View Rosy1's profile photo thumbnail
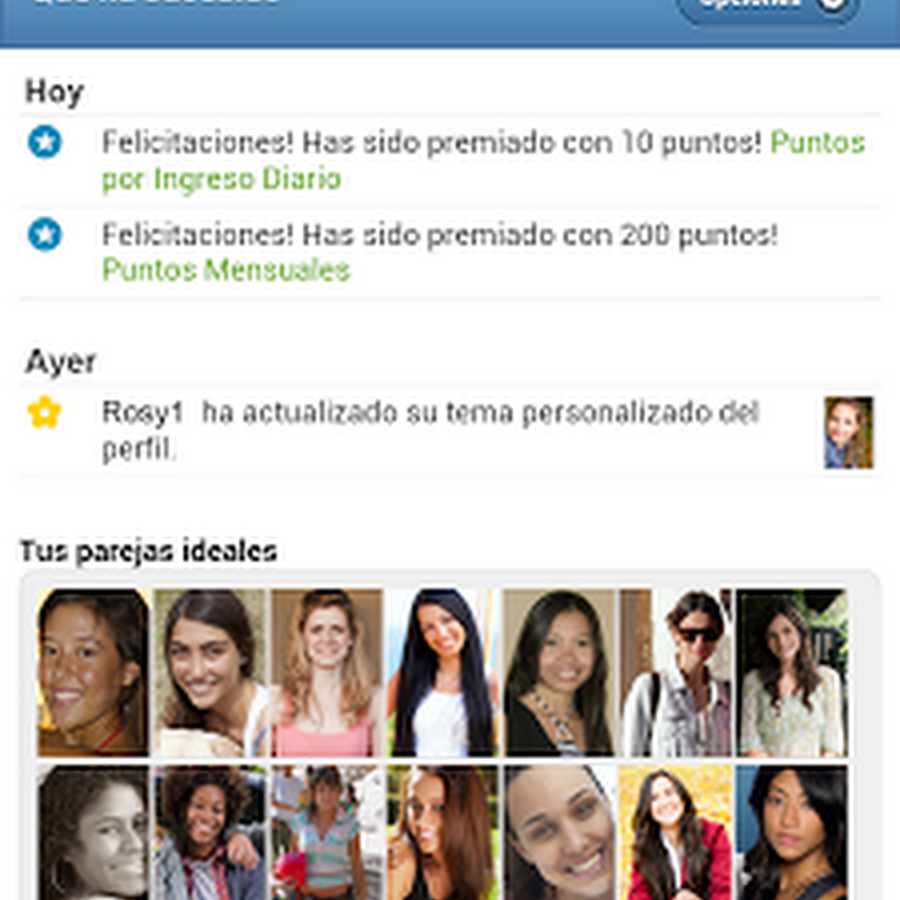Image resolution: width=900 pixels, height=900 pixels. click(x=848, y=432)
